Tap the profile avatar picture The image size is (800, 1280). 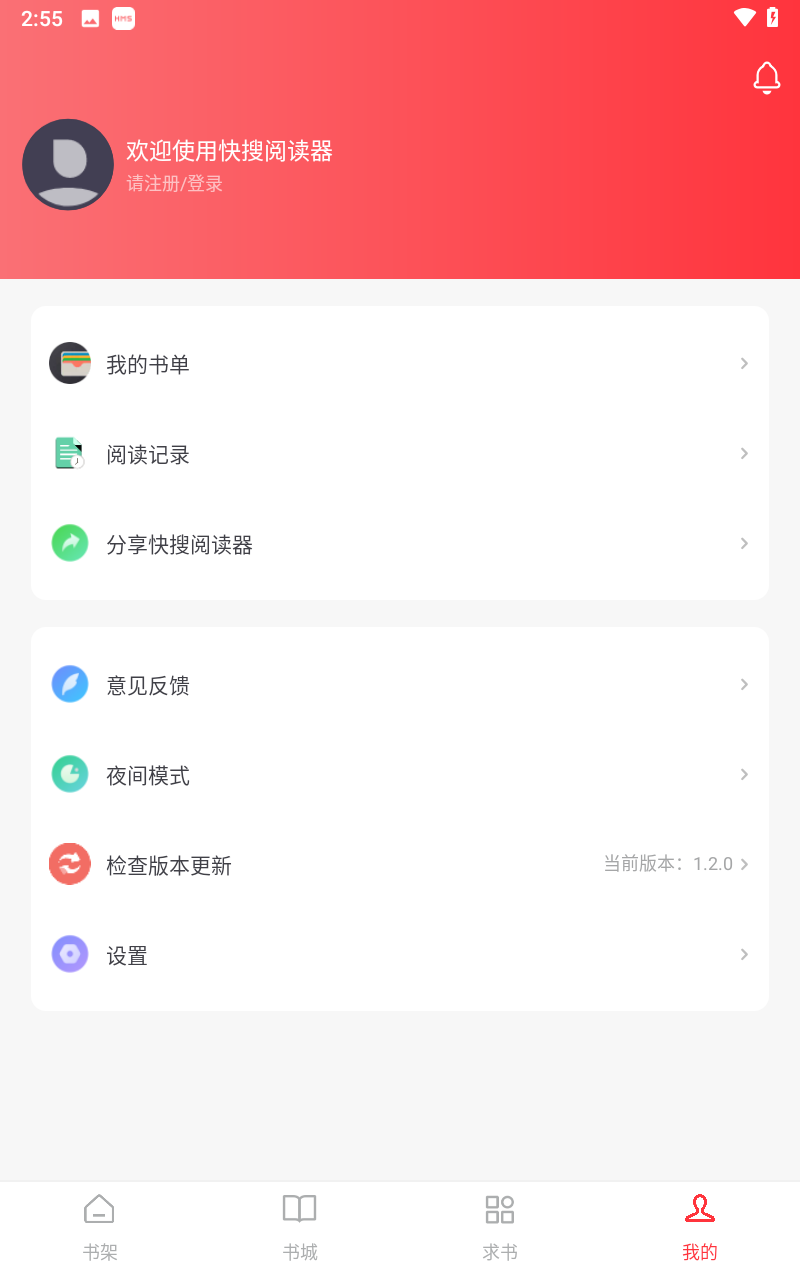point(68,165)
